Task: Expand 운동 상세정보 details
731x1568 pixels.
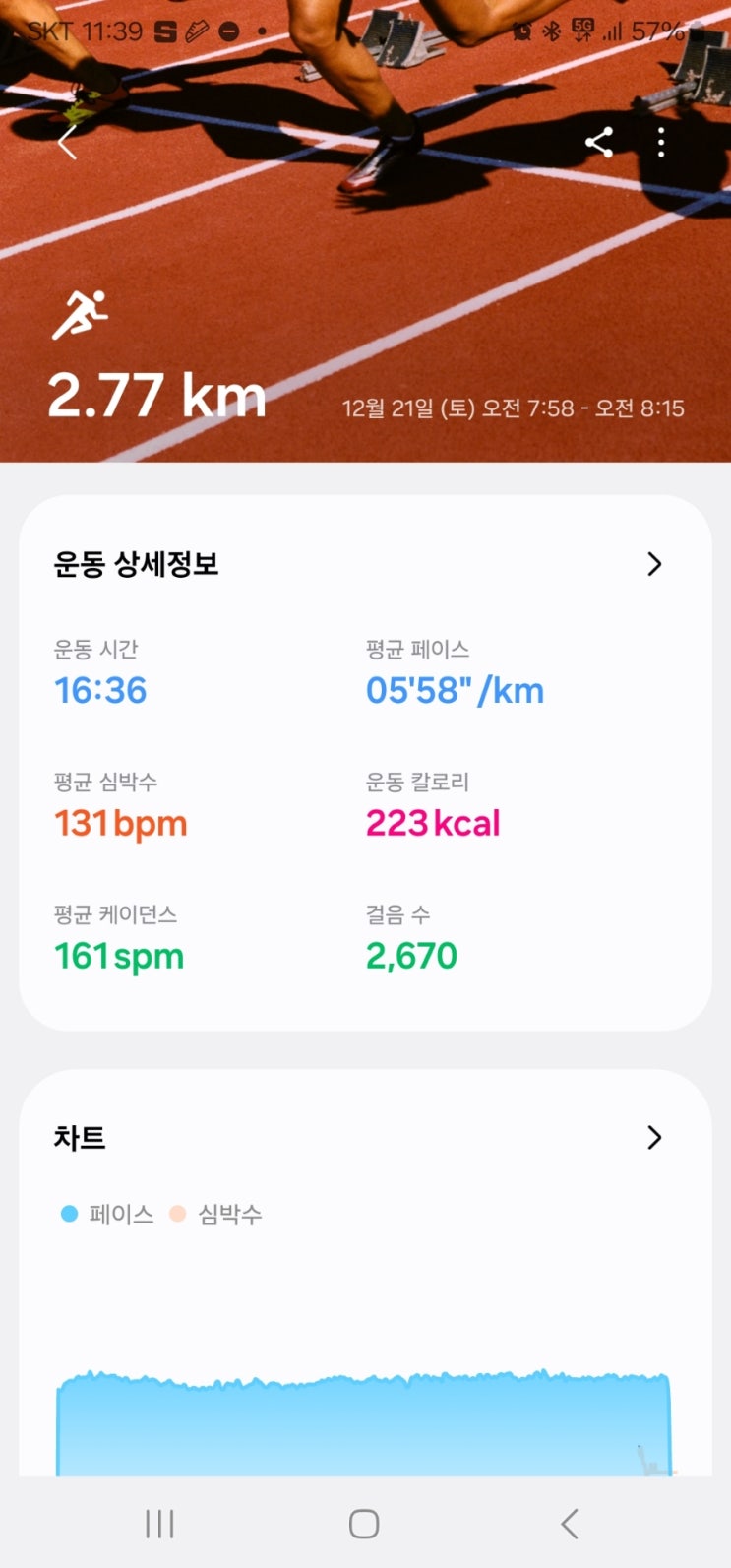Action: click(x=654, y=564)
